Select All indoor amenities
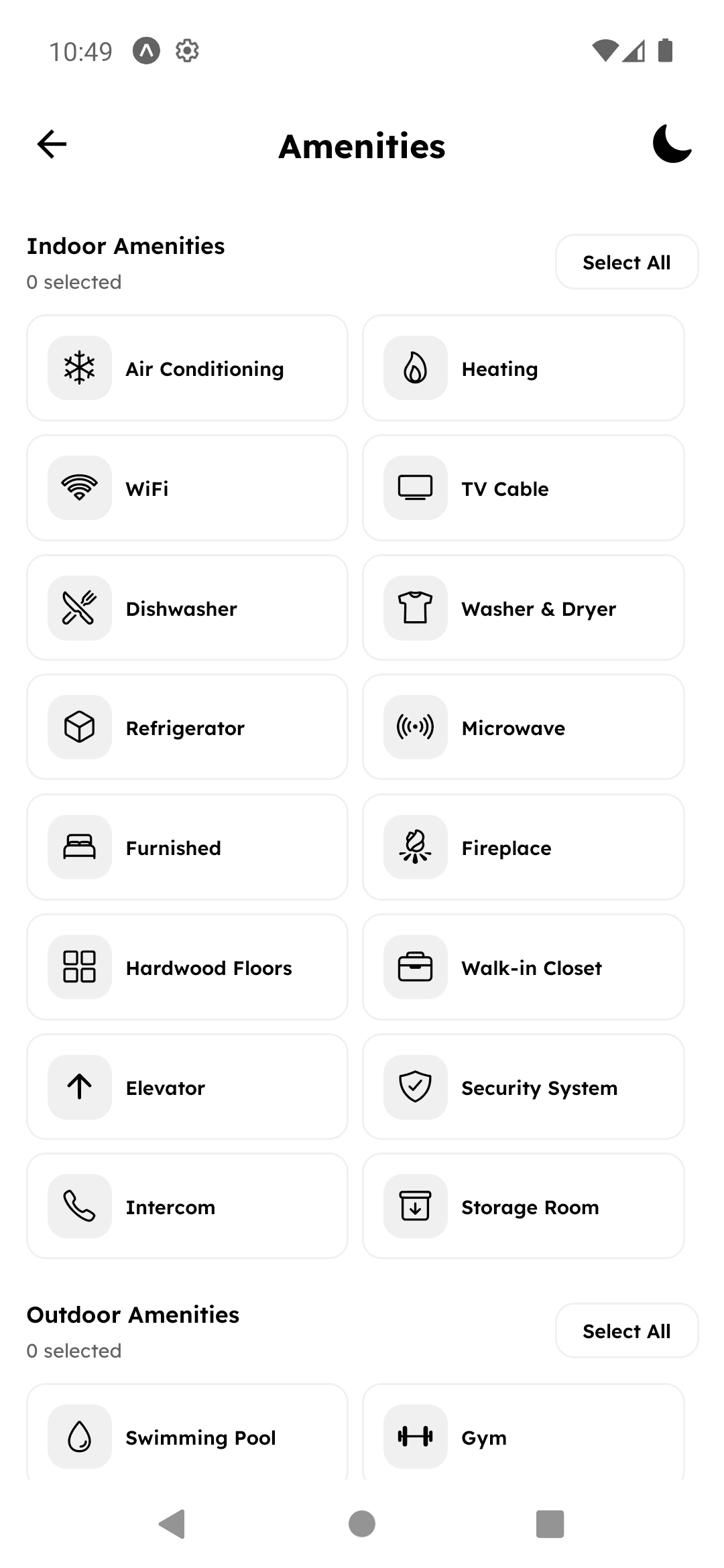The height and width of the screenshot is (1568, 724). point(626,262)
